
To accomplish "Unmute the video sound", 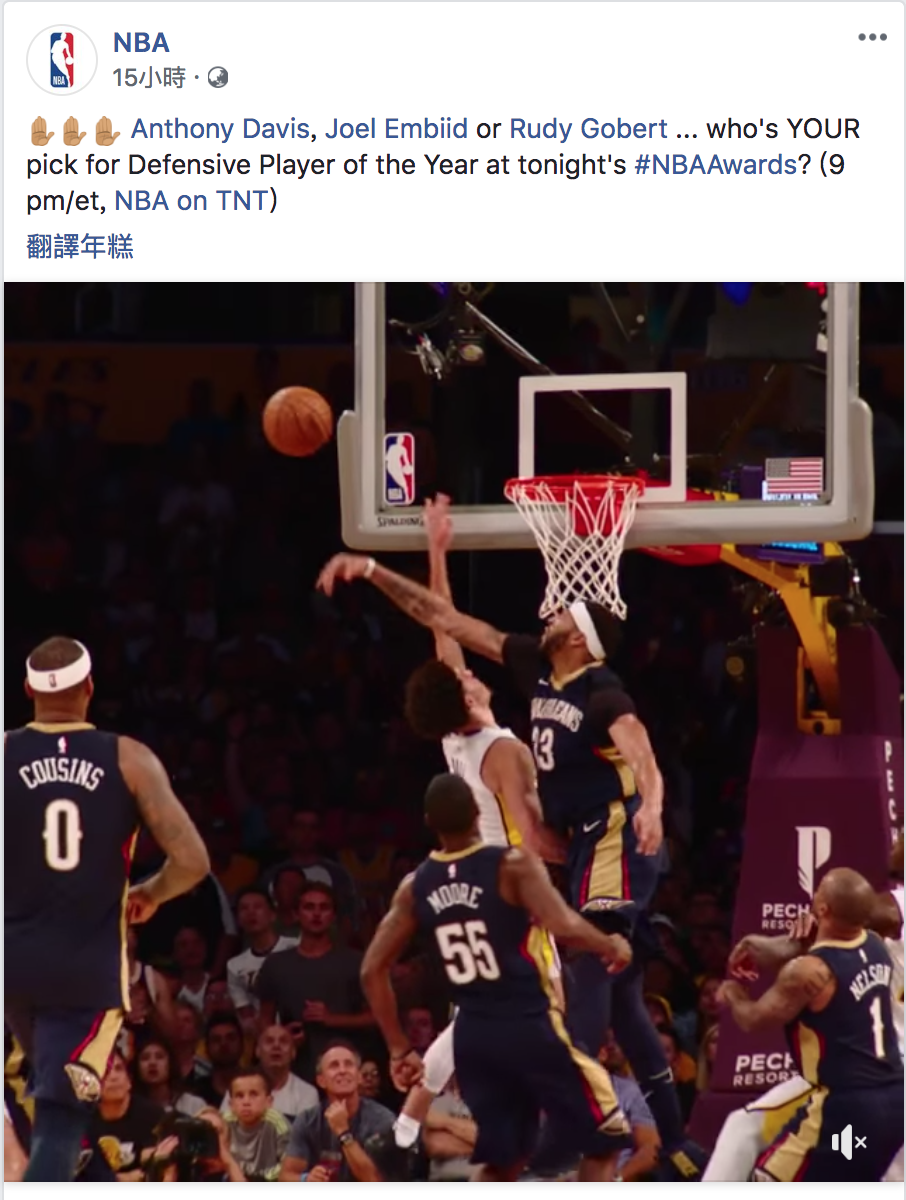I will pos(849,1141).
